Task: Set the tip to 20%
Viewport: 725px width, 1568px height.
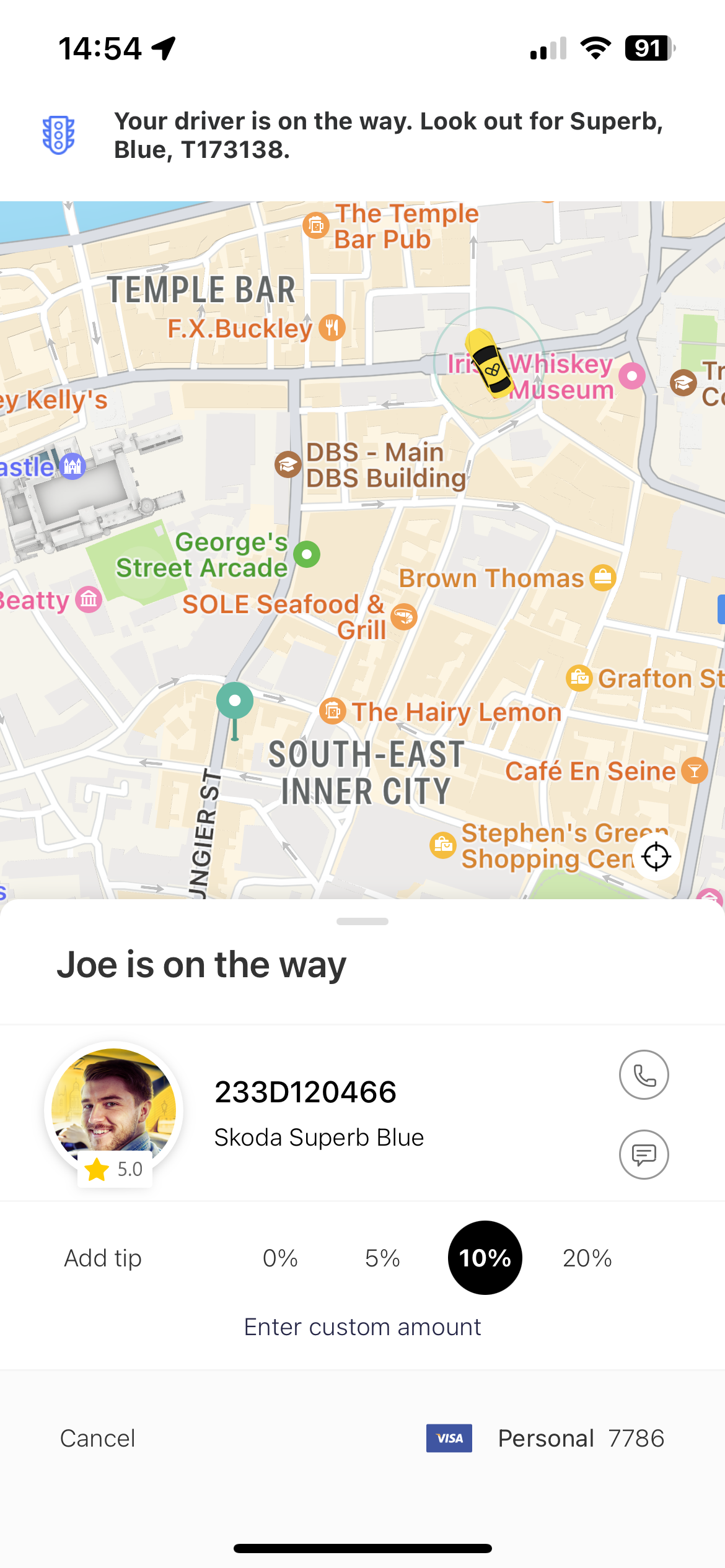Action: [587, 1258]
